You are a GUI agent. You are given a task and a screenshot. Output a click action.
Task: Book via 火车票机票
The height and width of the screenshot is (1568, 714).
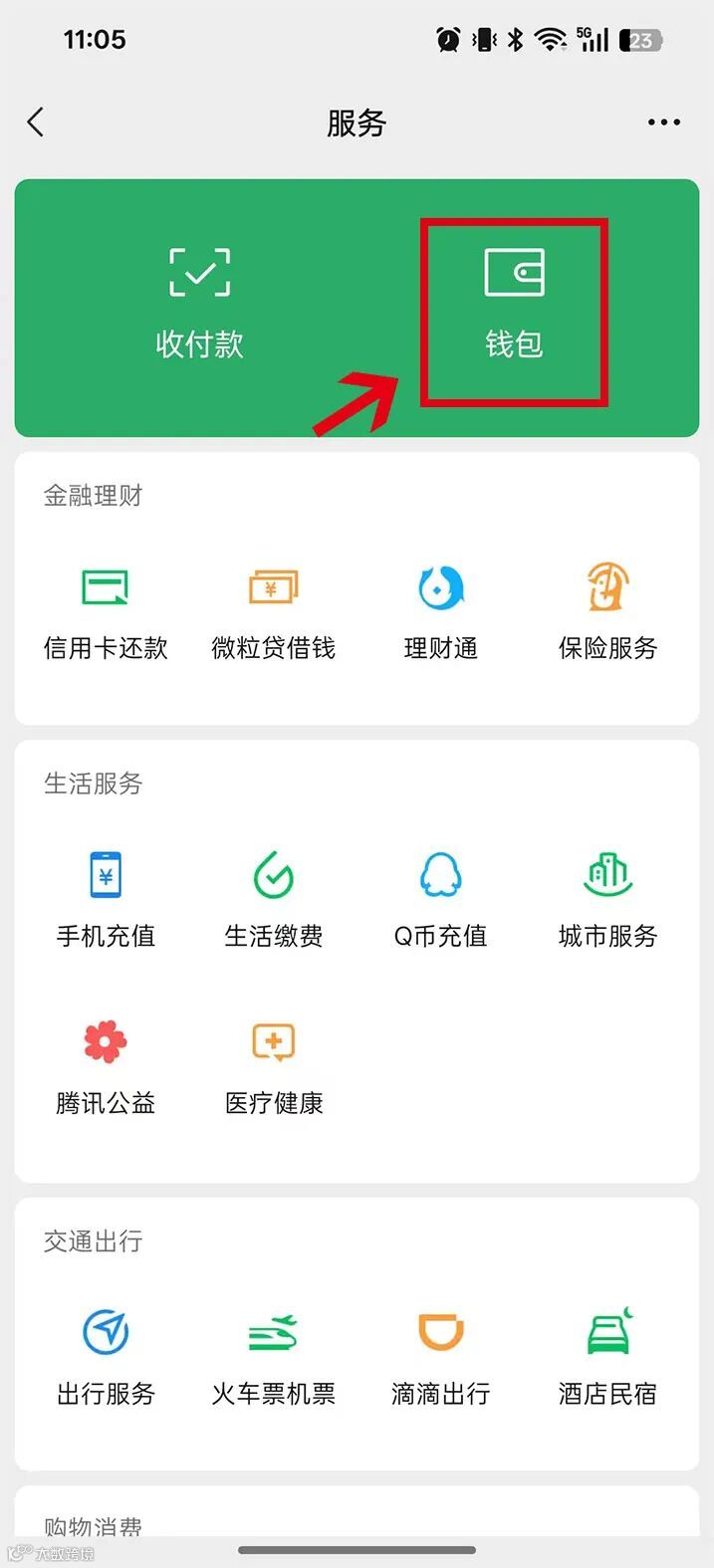[274, 1356]
